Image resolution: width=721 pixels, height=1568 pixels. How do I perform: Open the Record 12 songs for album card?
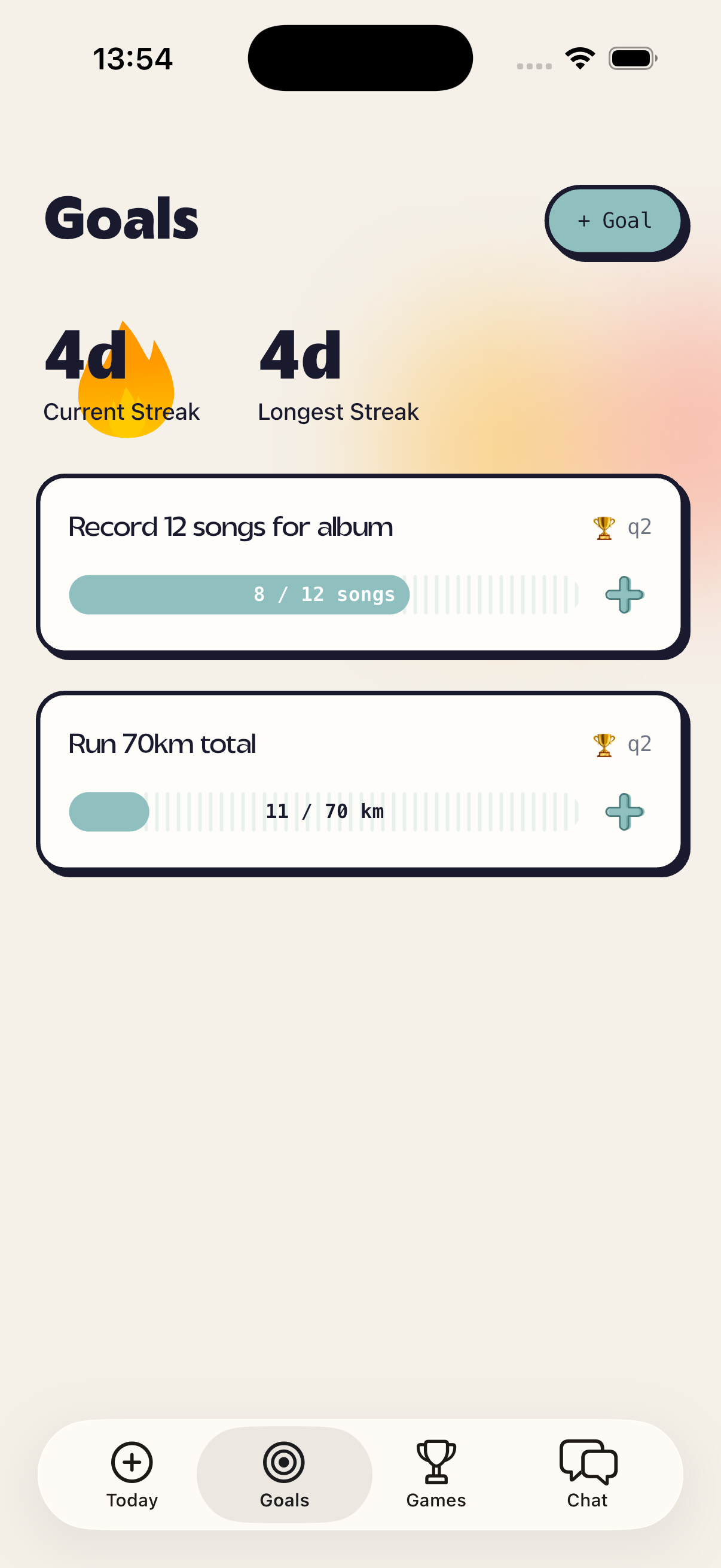pos(360,564)
